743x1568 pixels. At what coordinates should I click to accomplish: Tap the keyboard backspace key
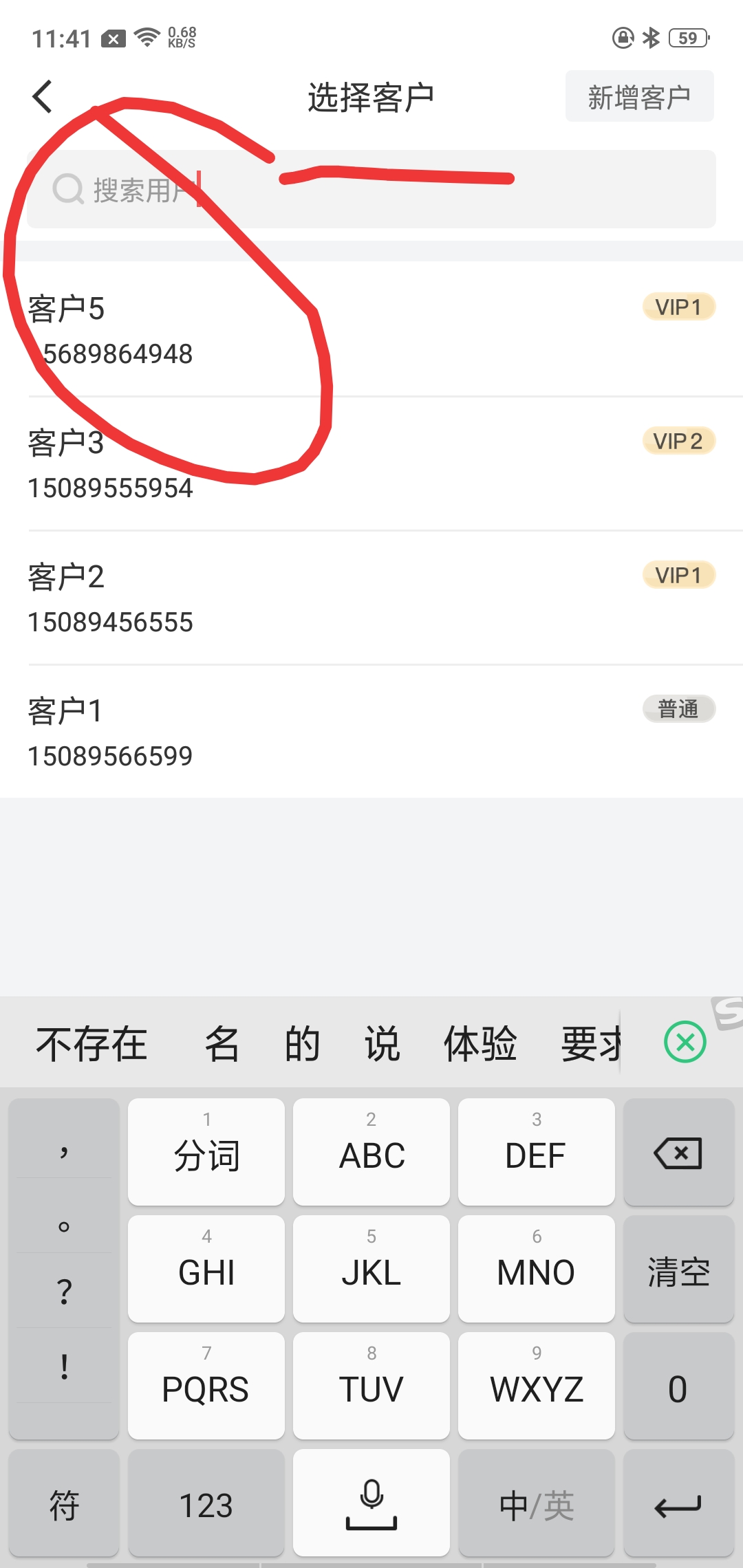[678, 1152]
